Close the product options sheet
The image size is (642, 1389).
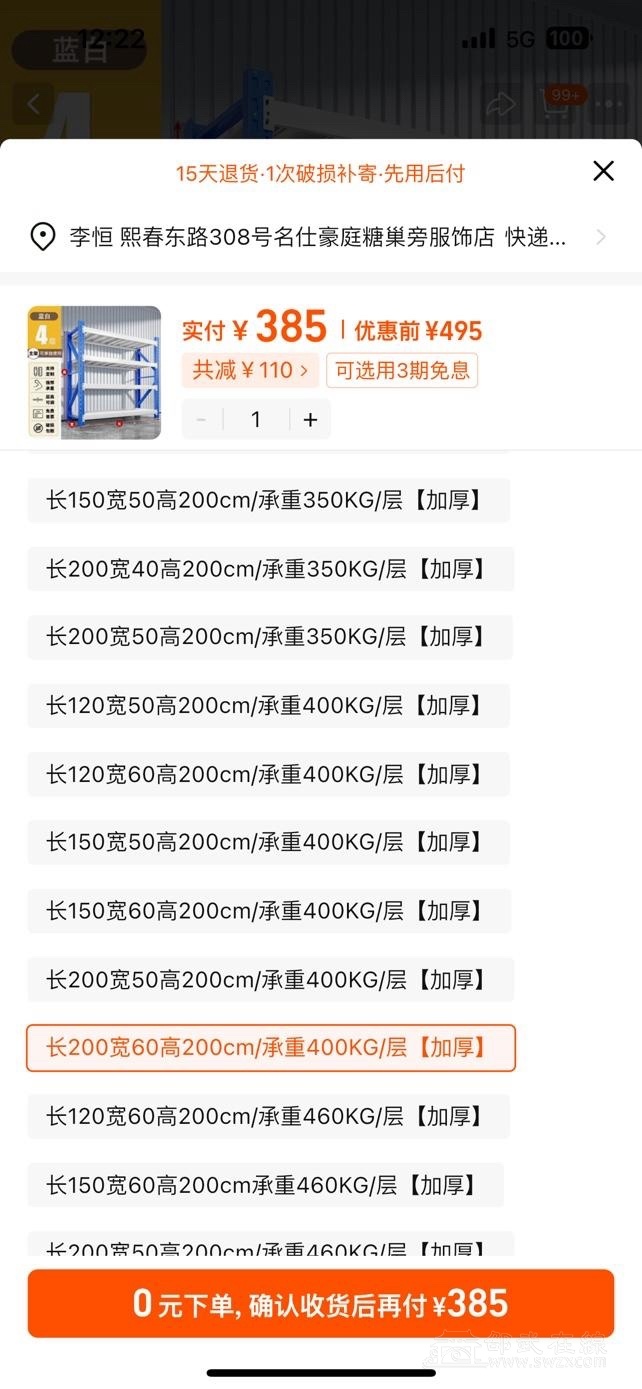[x=603, y=171]
